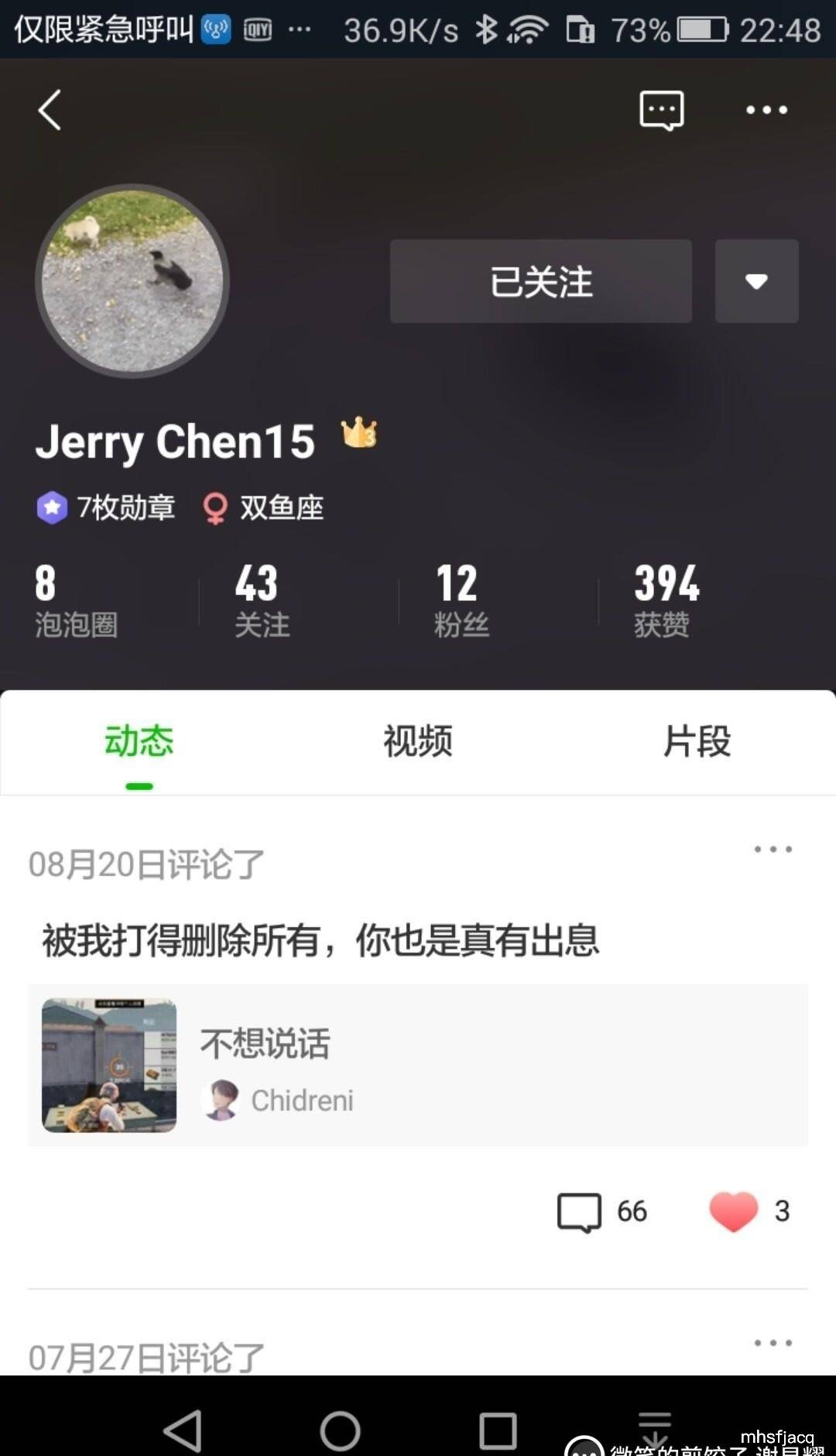Screen dimensions: 836x1456
Task: Open comments on the 08月20日 post
Action: [x=601, y=1211]
